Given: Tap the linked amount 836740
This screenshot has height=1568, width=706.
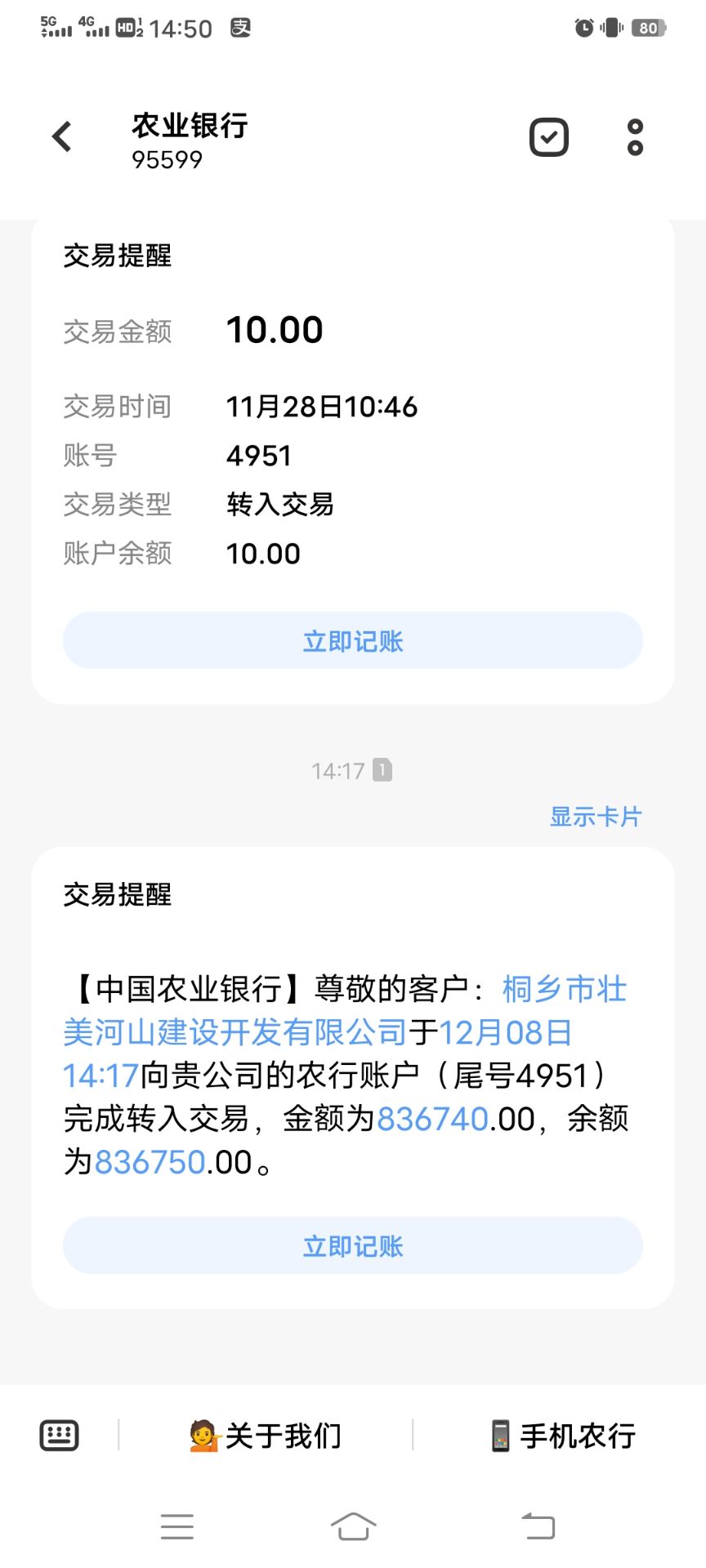Looking at the screenshot, I should [432, 1119].
